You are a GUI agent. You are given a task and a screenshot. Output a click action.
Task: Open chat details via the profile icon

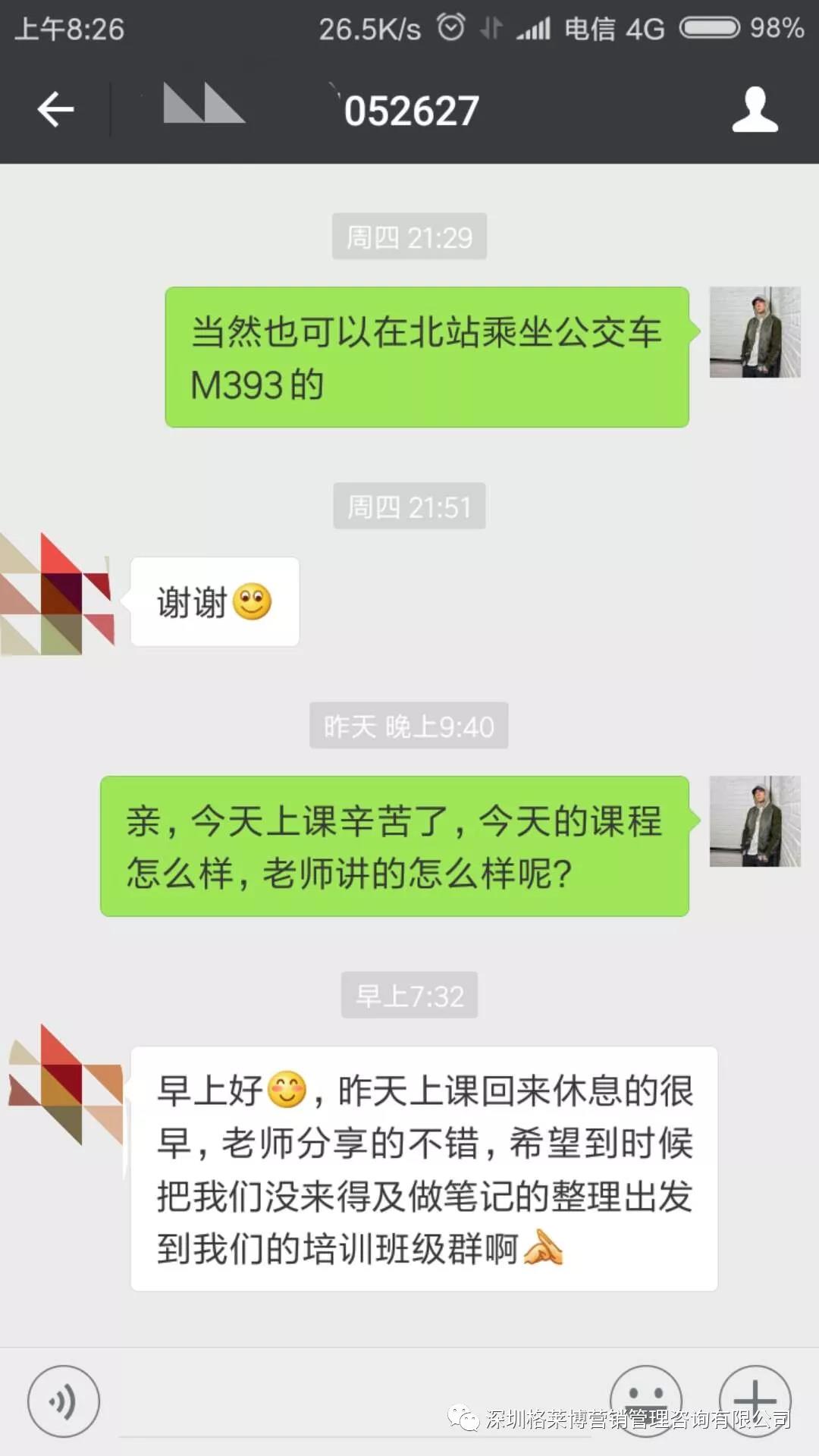click(x=755, y=110)
